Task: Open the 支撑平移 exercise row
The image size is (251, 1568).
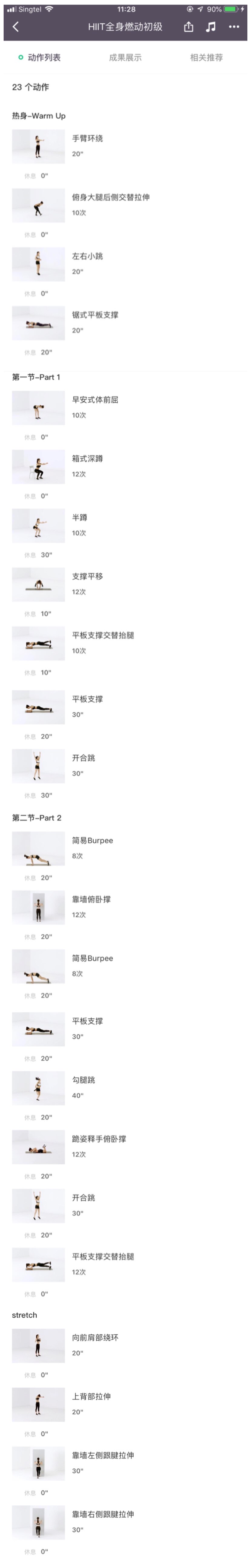Action: [88, 577]
